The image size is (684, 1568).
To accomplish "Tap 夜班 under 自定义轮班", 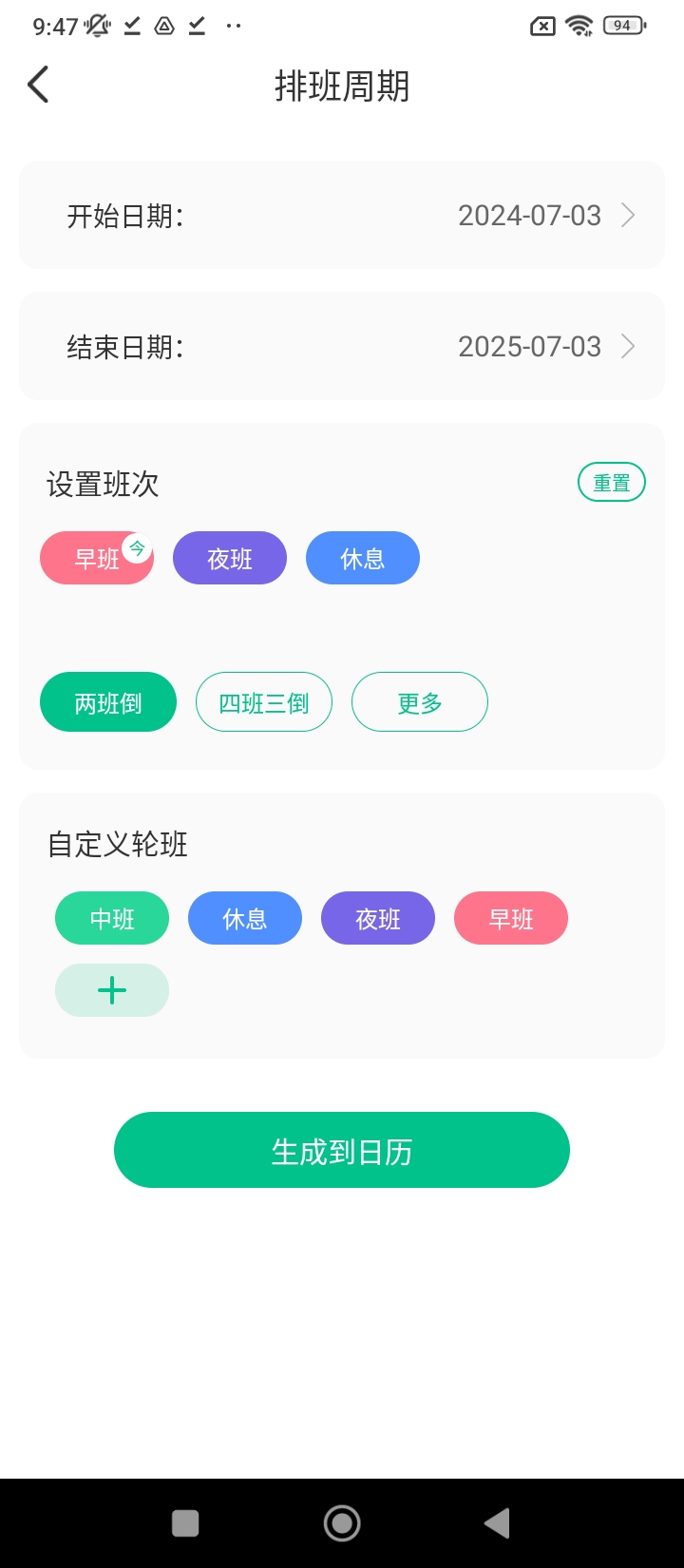I will tap(378, 919).
